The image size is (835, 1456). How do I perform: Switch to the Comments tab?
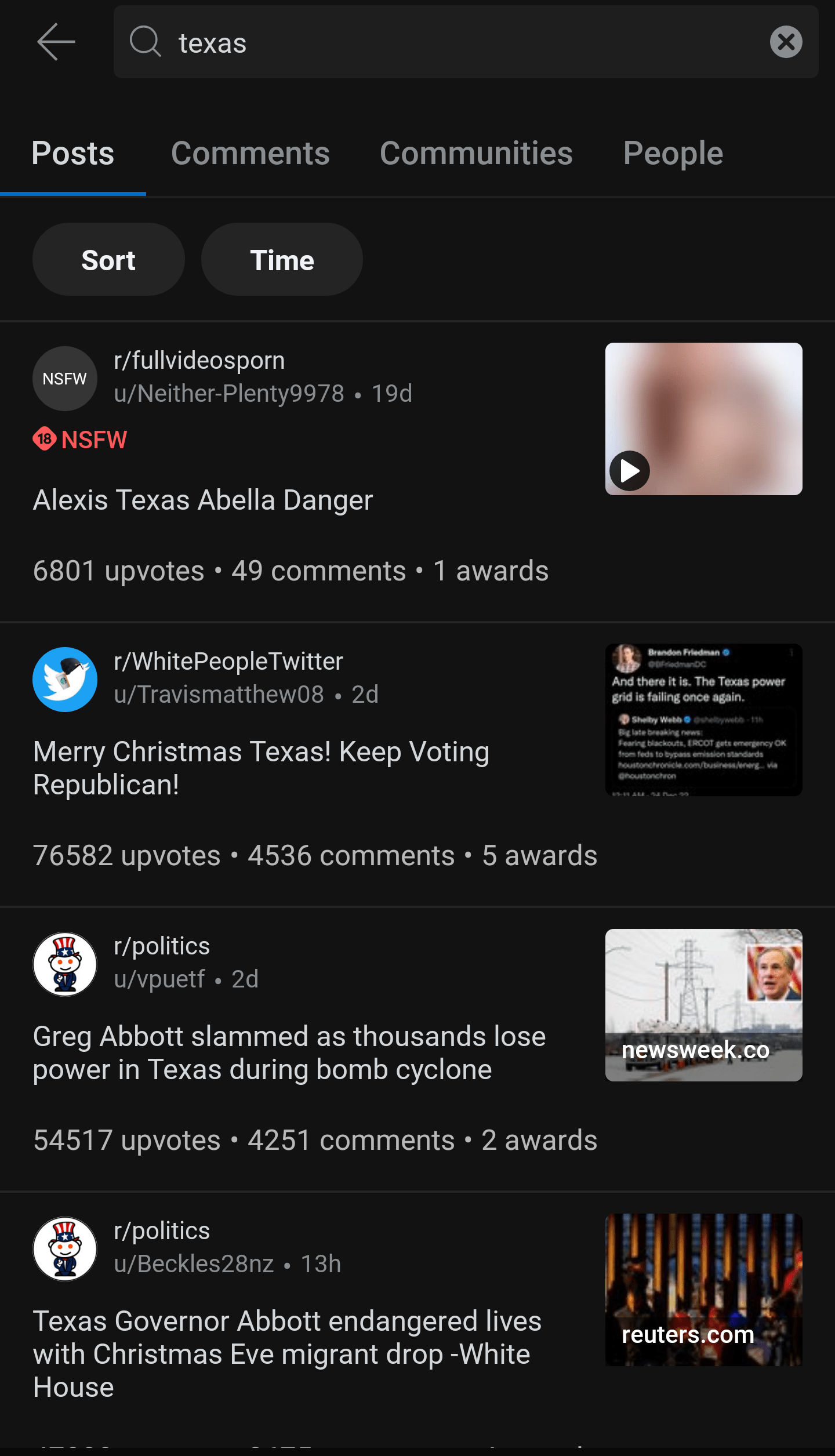point(250,154)
